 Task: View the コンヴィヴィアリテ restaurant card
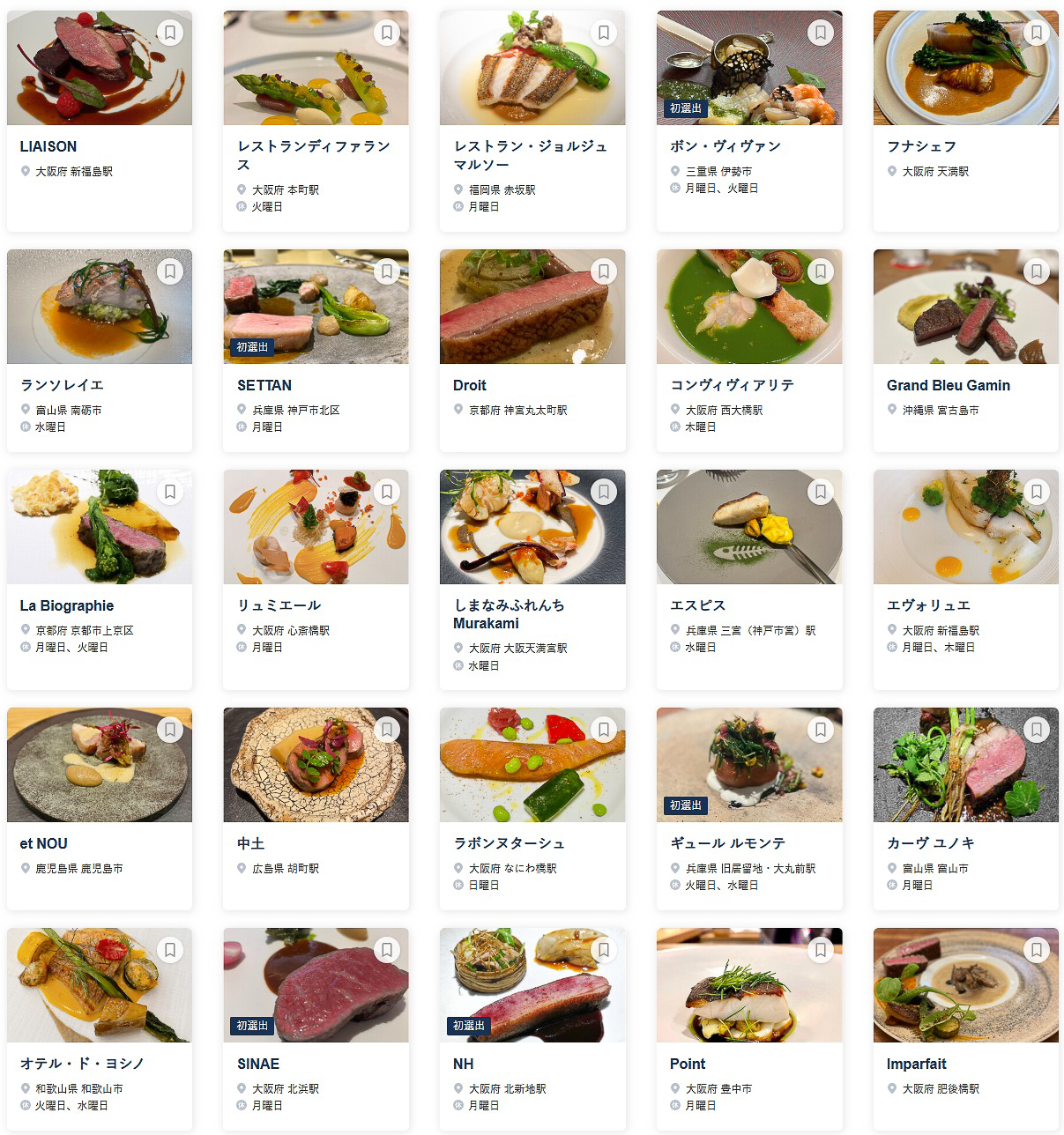point(732,385)
